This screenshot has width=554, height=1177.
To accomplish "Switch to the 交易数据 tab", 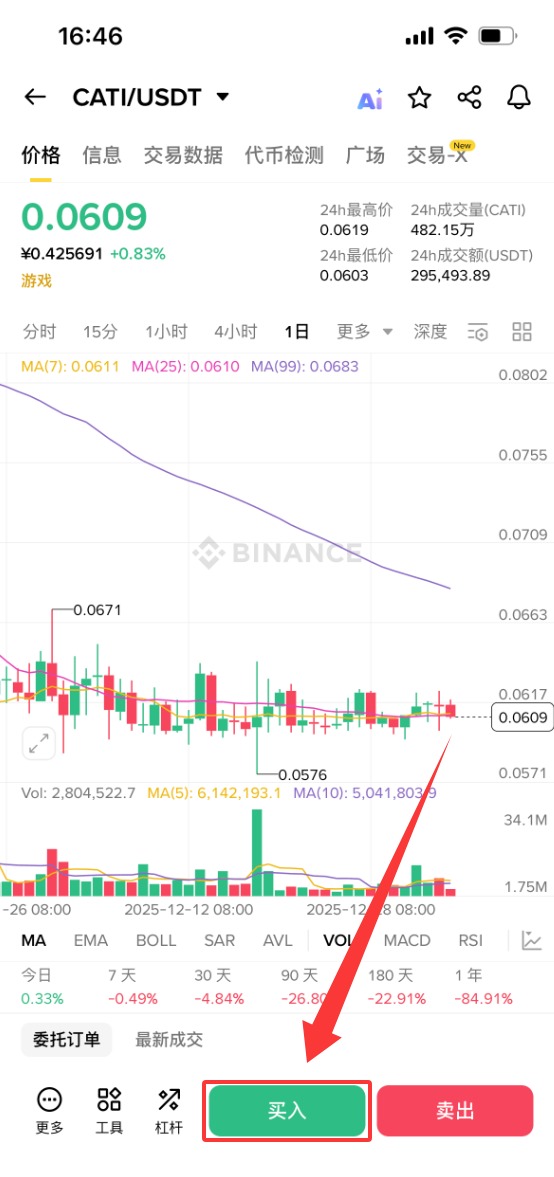I will point(183,155).
